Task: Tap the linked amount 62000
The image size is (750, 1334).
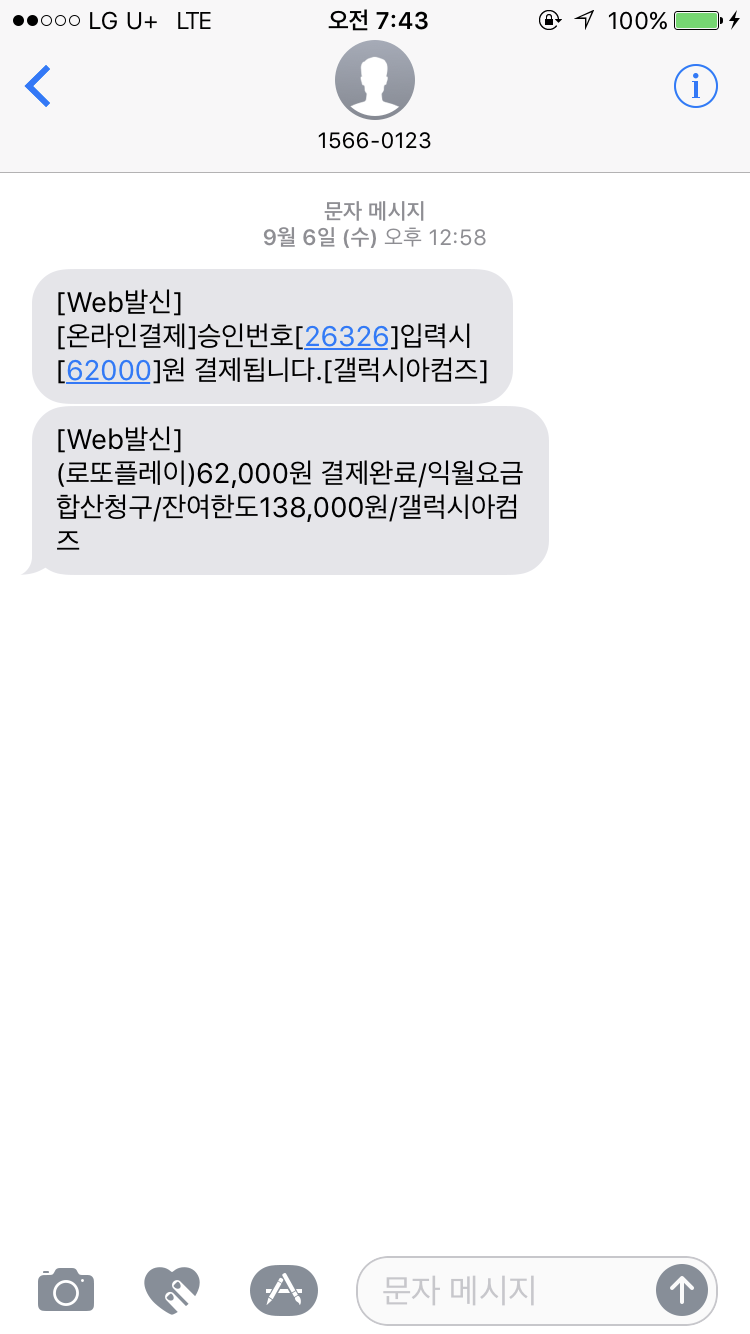Action: (108, 371)
